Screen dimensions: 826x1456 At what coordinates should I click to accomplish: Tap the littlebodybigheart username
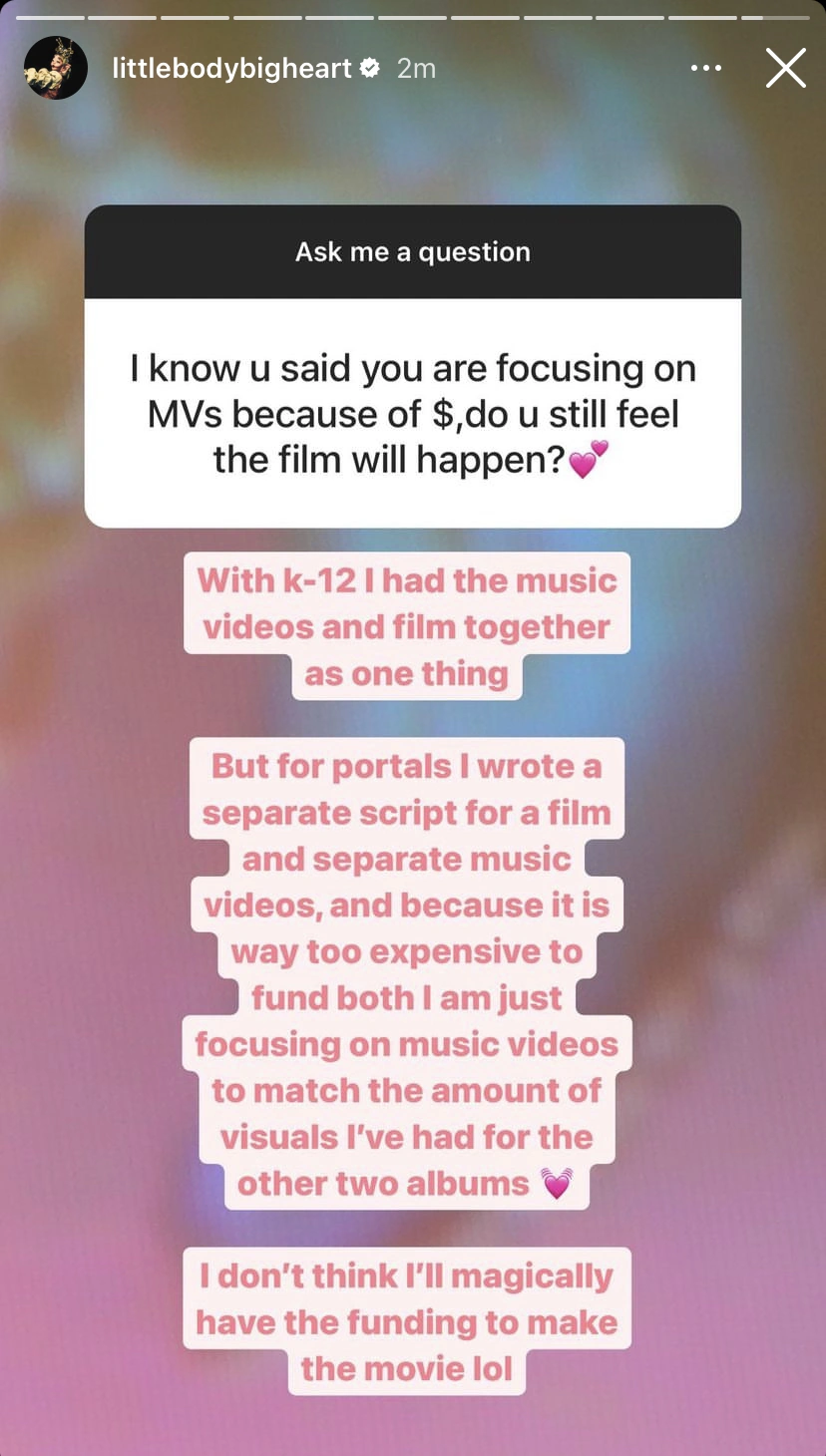coord(231,69)
